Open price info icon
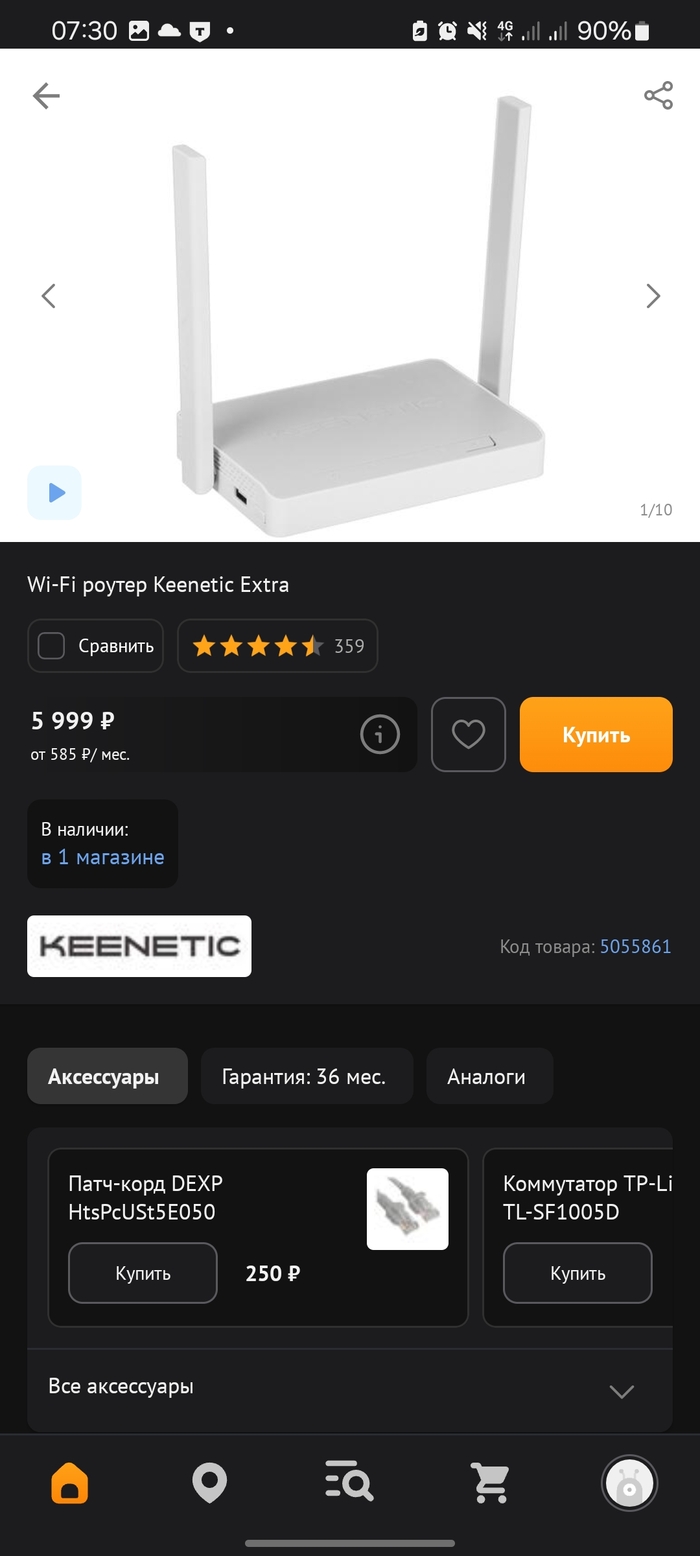 380,735
